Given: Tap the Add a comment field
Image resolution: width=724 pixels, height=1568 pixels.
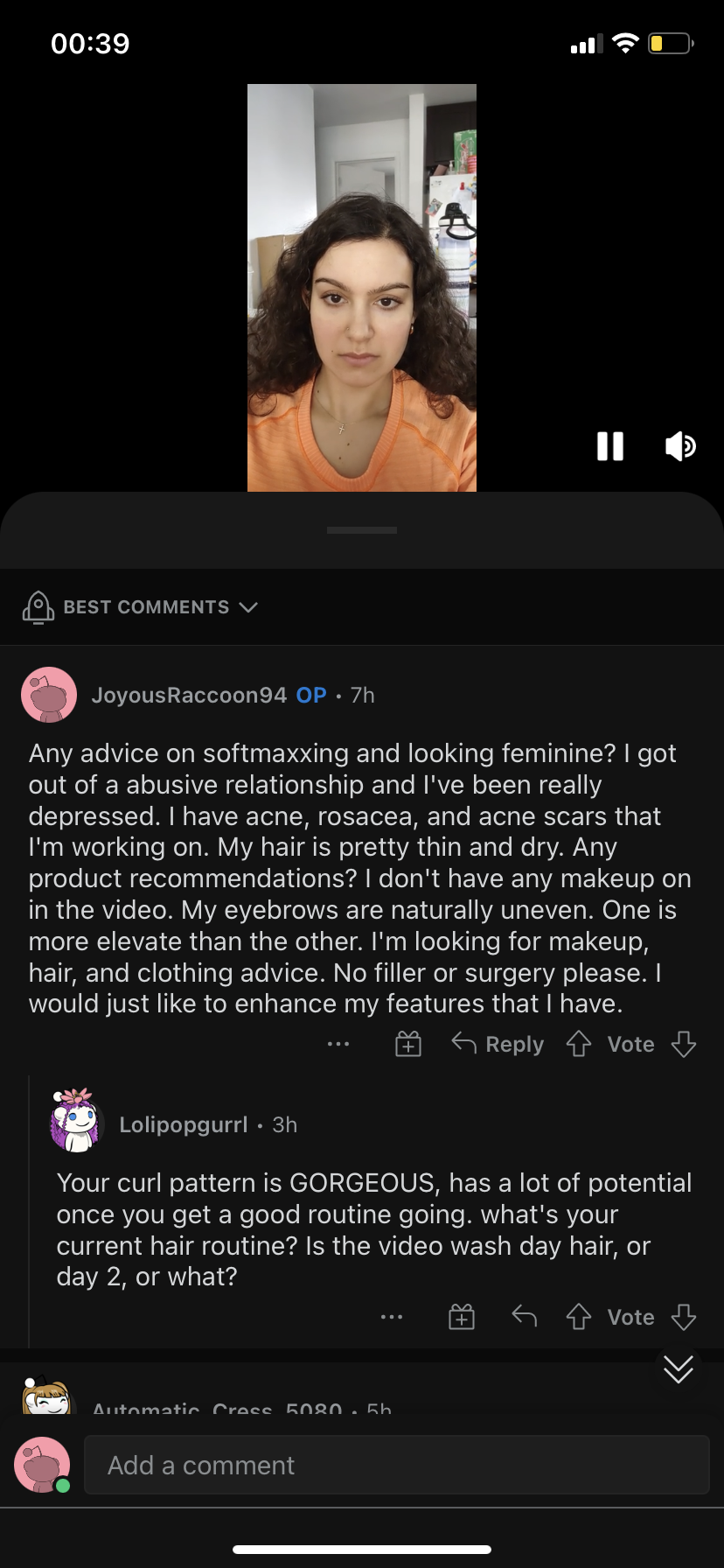Looking at the screenshot, I should 396,1465.
